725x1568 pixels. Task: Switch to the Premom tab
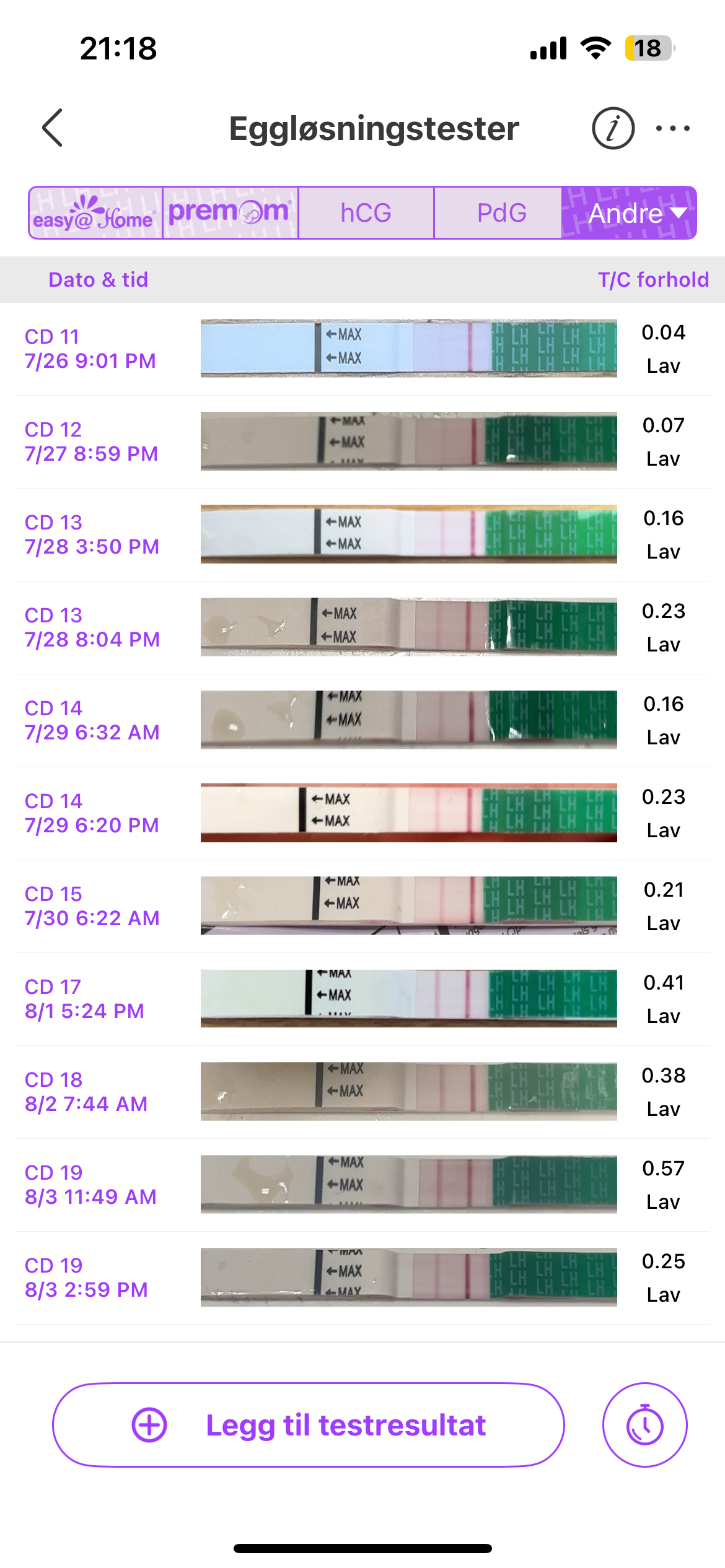click(x=230, y=213)
